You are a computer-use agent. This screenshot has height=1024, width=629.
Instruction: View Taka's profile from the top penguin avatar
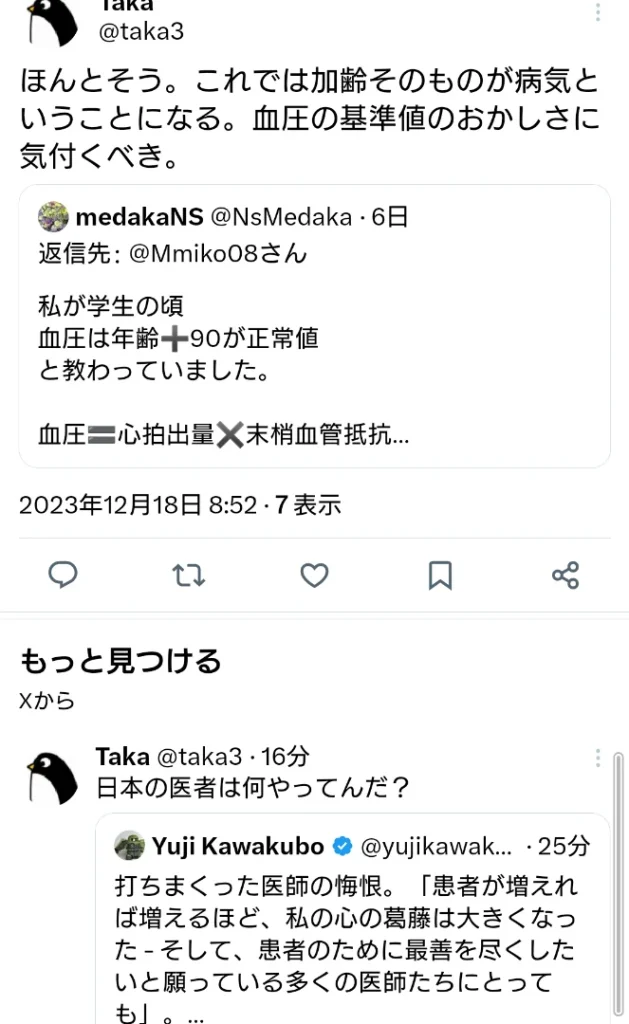tap(52, 22)
